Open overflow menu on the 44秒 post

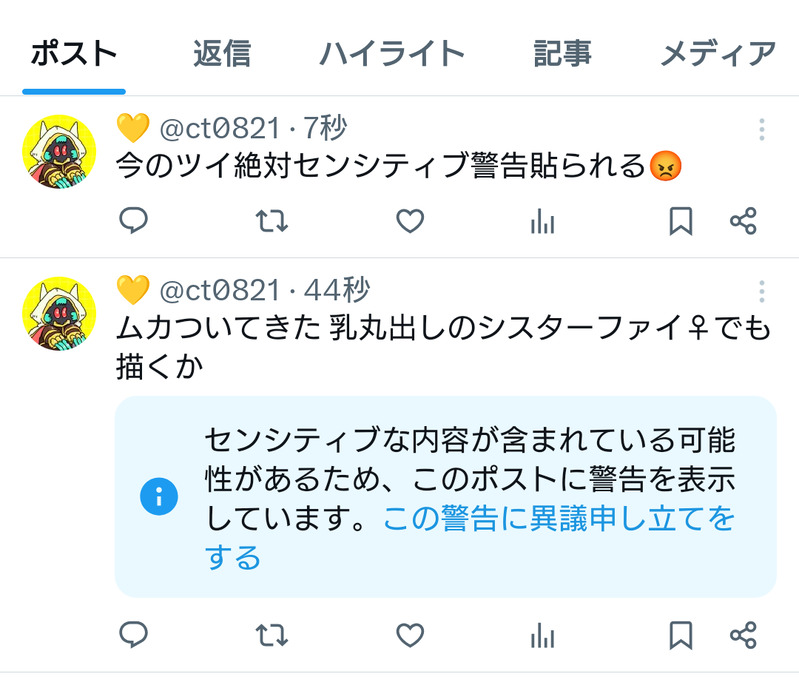[x=762, y=291]
